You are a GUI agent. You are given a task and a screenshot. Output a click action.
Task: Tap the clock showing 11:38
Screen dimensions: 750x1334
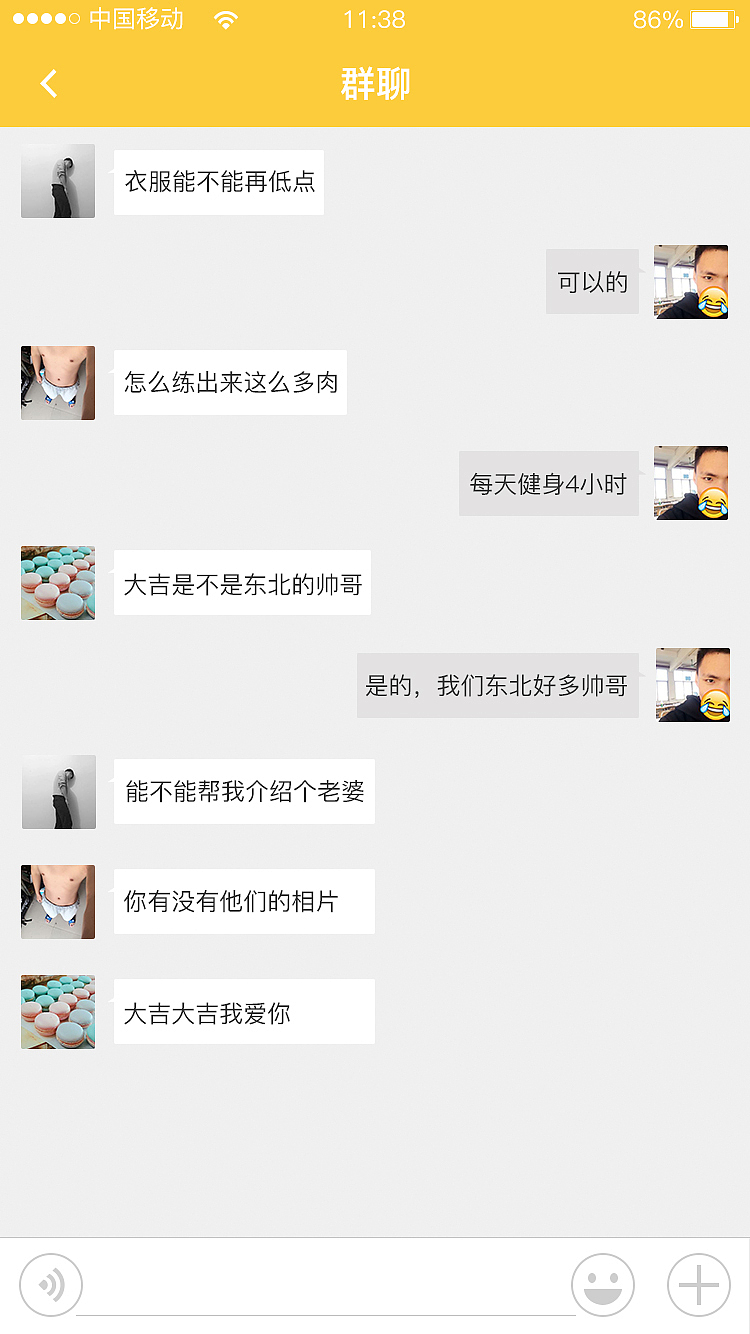[375, 17]
